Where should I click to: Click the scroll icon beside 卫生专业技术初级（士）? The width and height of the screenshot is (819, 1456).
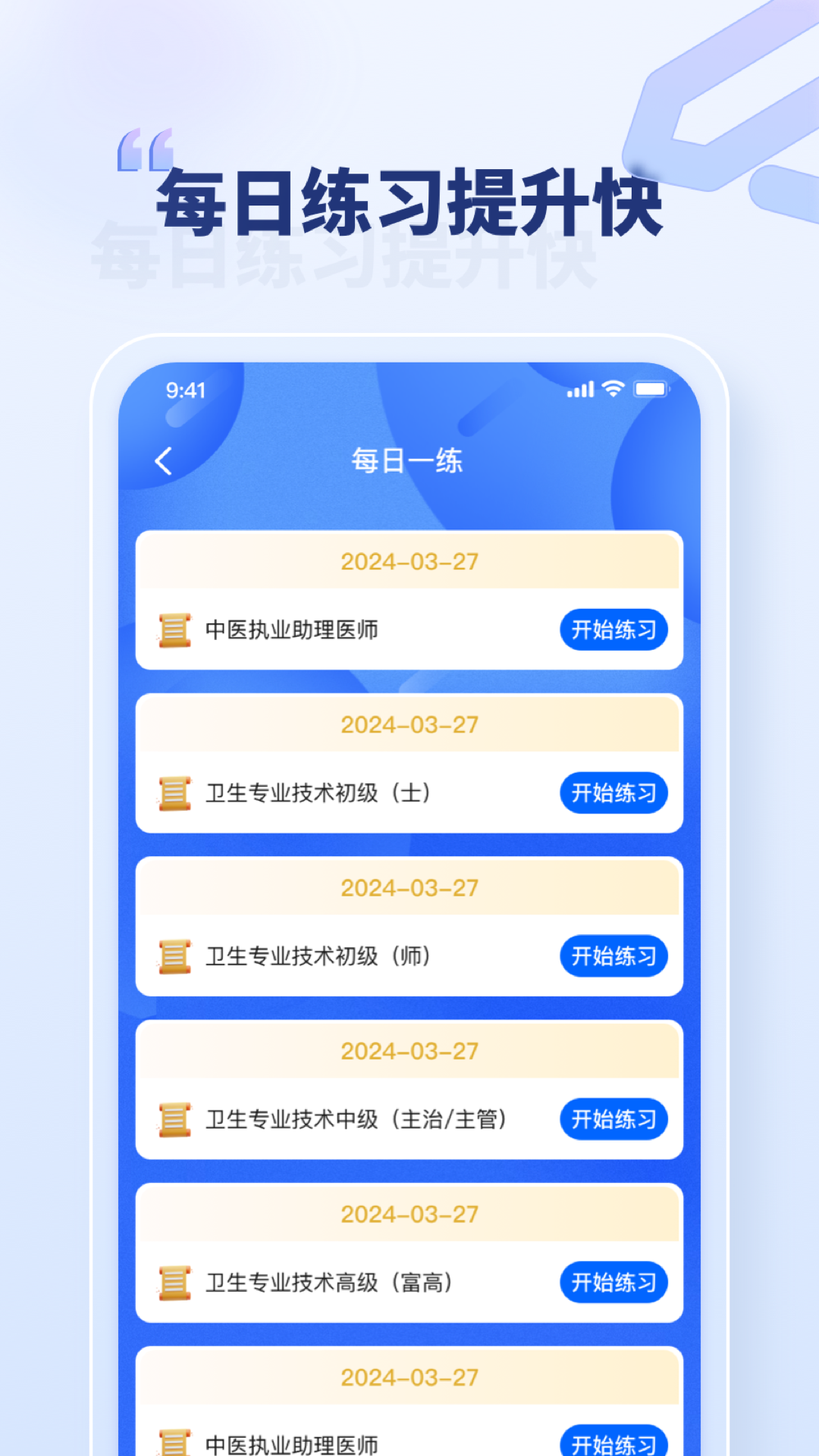pyautogui.click(x=176, y=792)
